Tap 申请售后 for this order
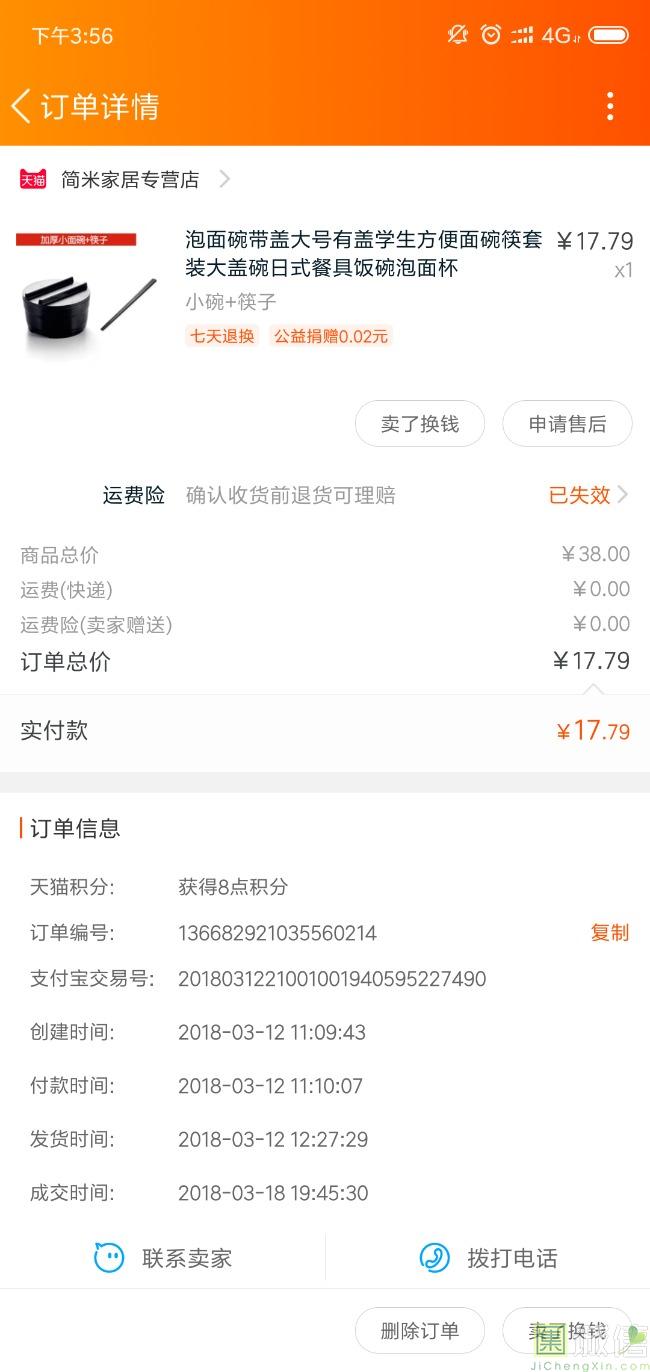 click(x=567, y=424)
